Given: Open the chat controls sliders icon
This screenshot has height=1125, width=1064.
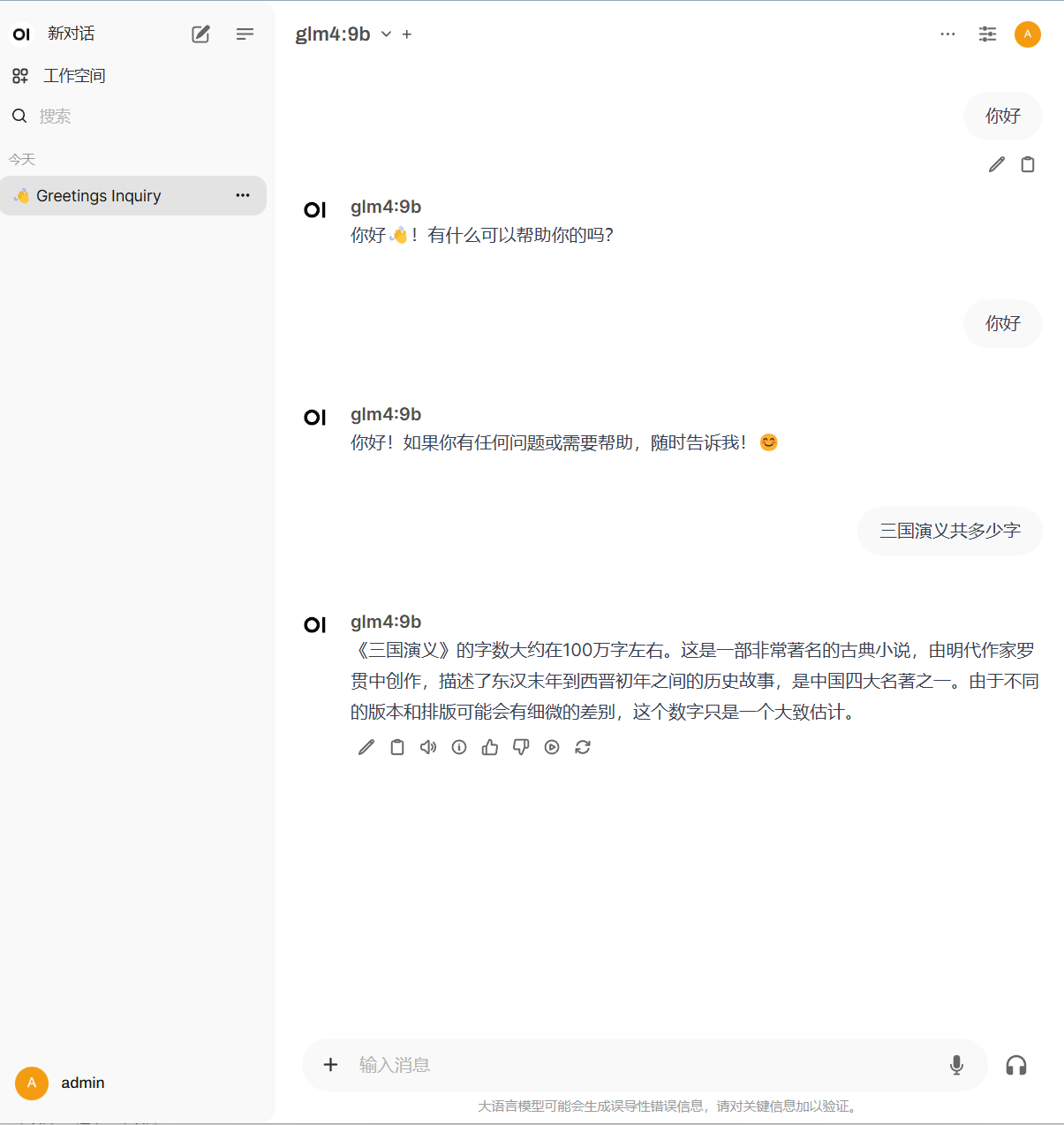Looking at the screenshot, I should pos(987,34).
